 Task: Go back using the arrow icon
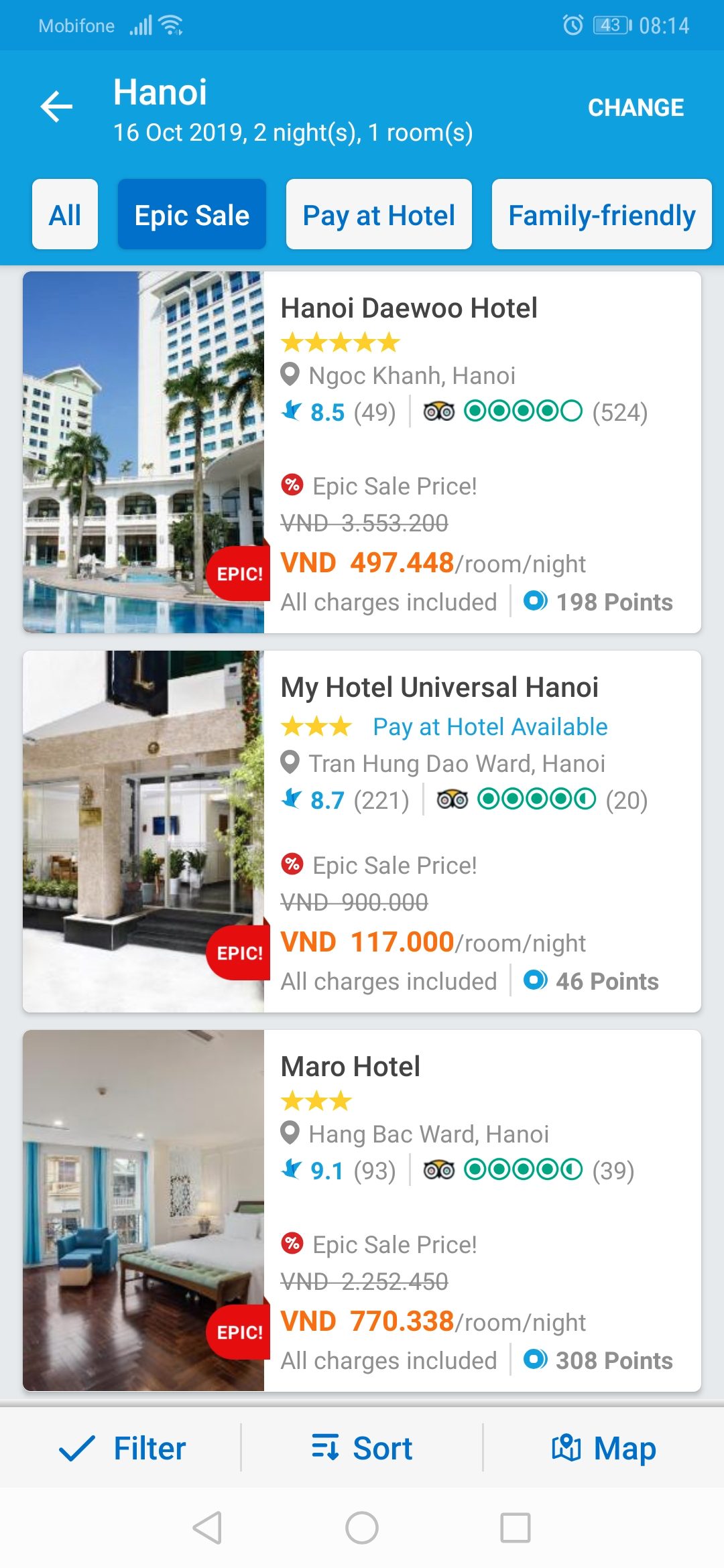[56, 107]
